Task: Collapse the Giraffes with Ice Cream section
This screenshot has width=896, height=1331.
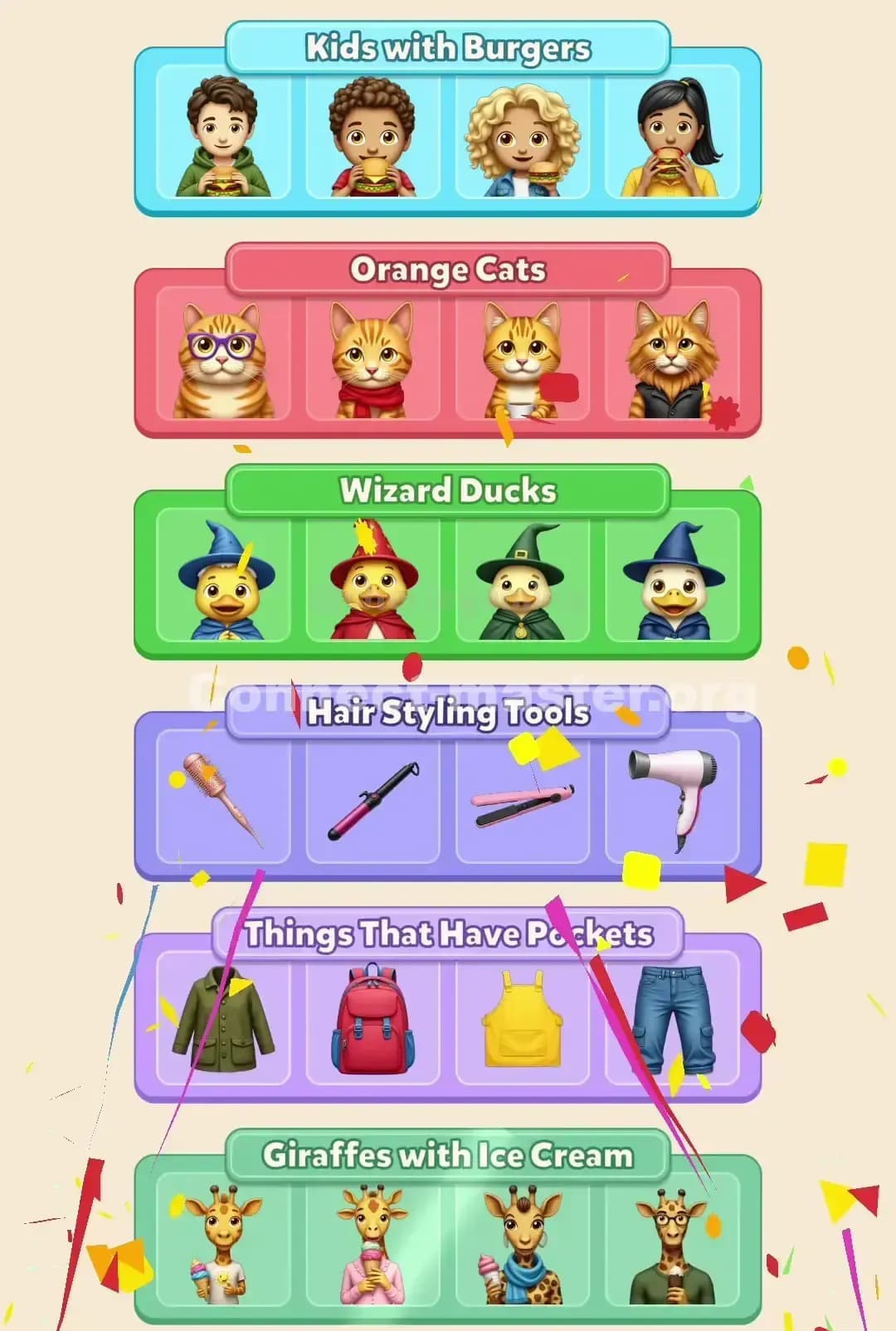Action: pyautogui.click(x=448, y=1153)
